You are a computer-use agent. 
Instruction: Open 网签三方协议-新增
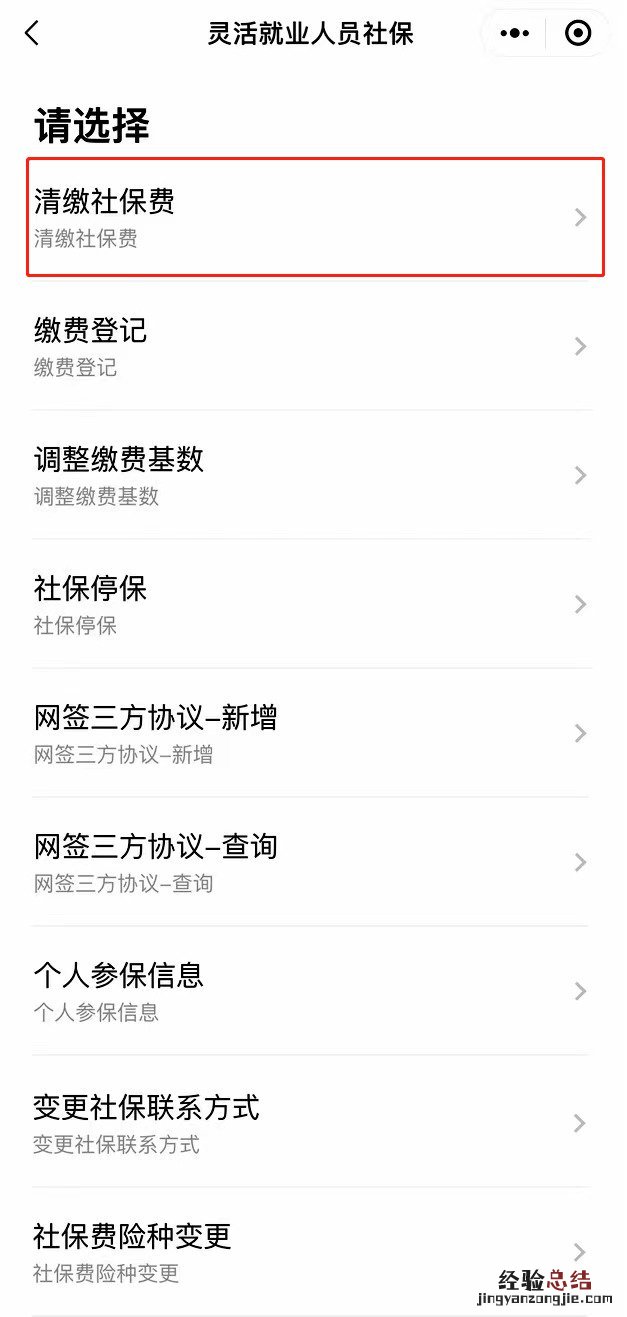tap(312, 733)
